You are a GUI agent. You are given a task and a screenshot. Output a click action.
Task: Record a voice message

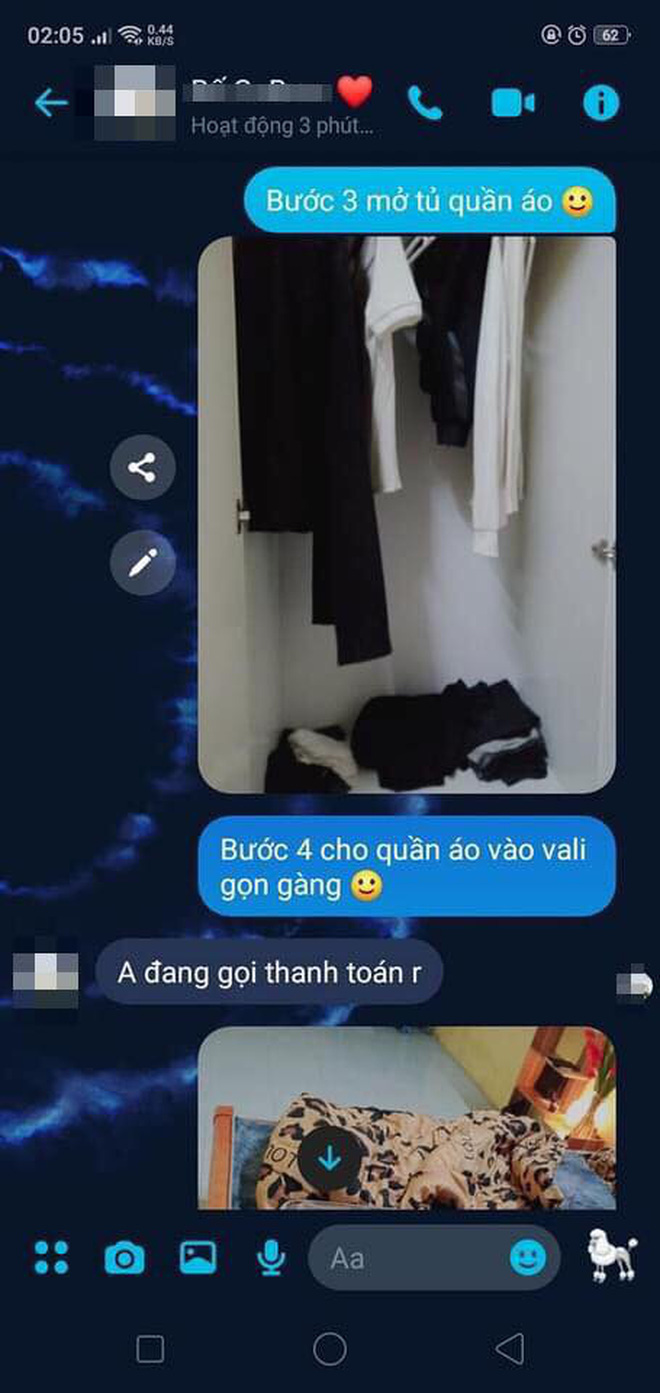click(x=270, y=1257)
